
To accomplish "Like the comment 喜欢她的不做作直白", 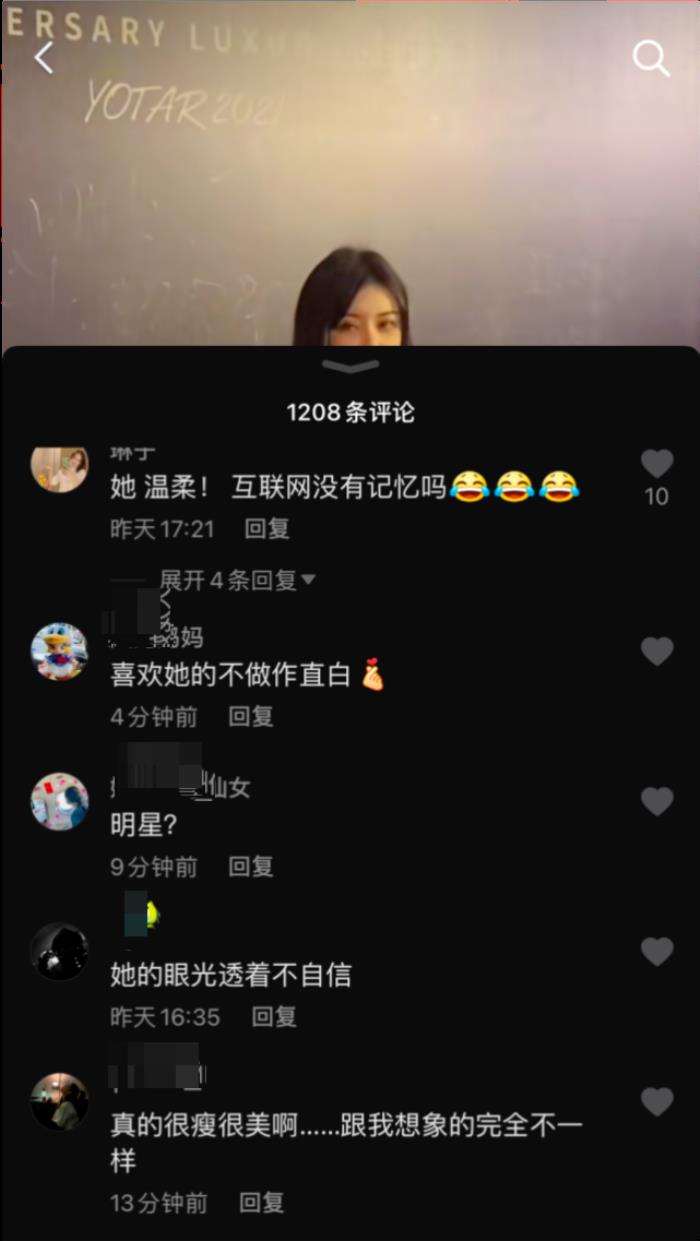I will click(657, 652).
